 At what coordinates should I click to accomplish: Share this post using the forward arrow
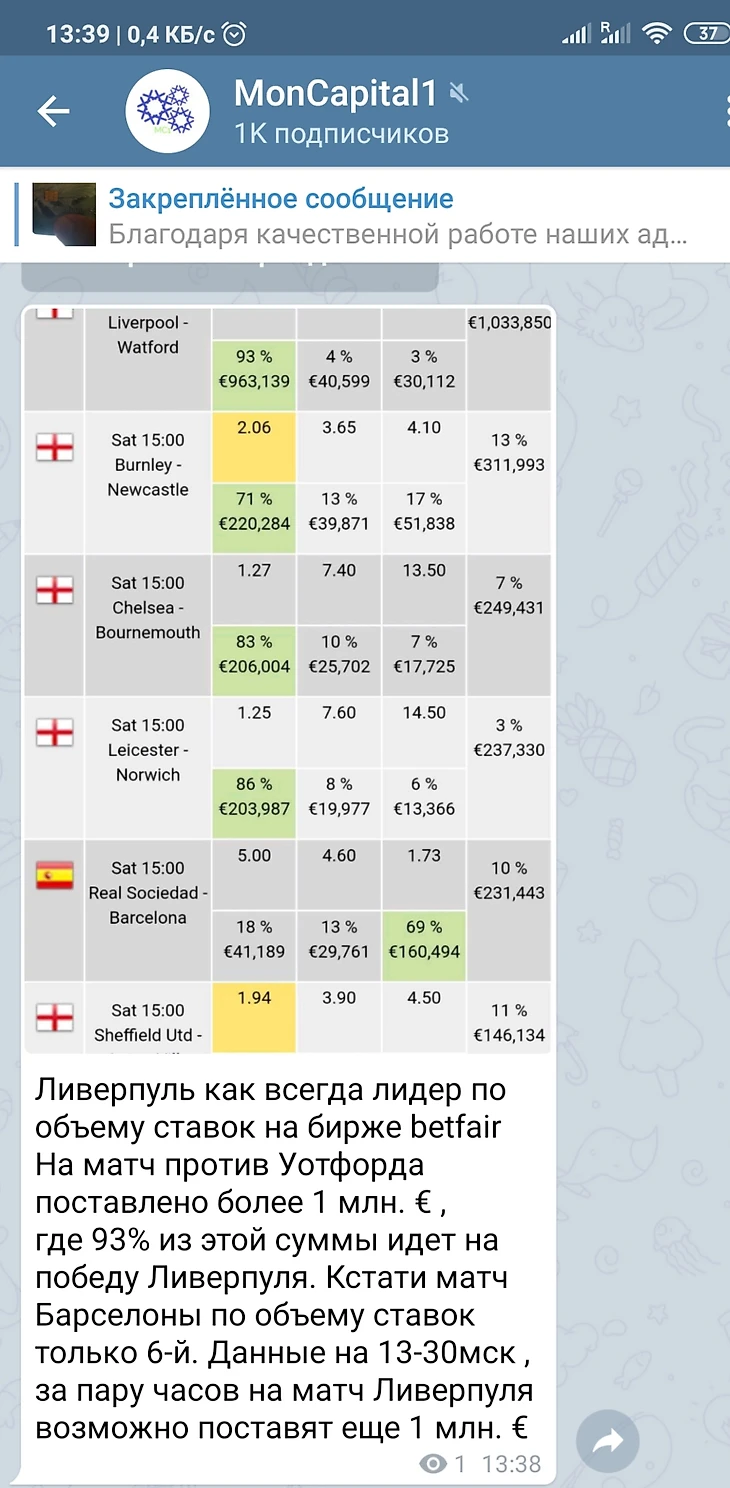click(x=607, y=1441)
